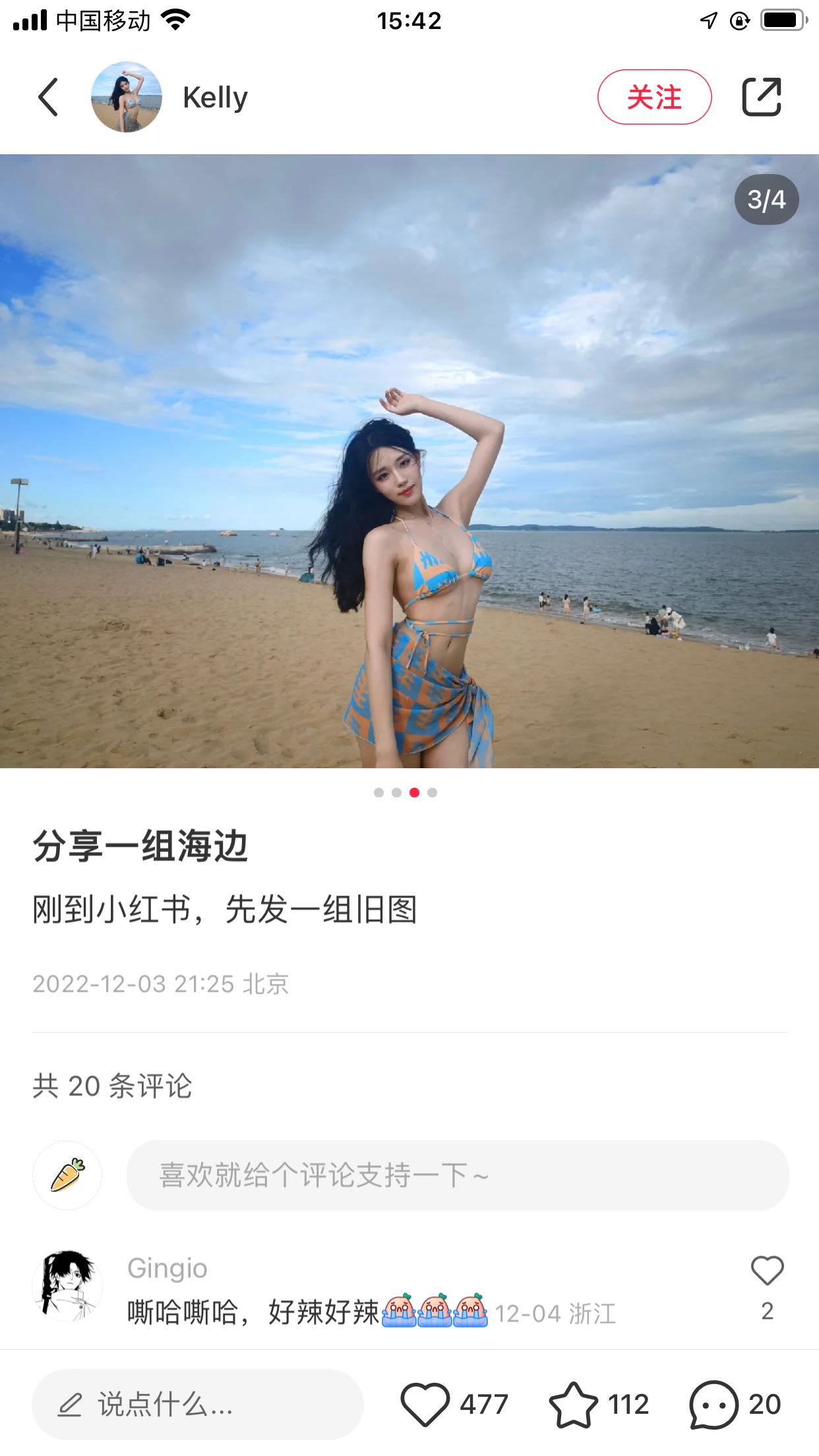Open Gingio's avatar in comments

pyautogui.click(x=67, y=1285)
